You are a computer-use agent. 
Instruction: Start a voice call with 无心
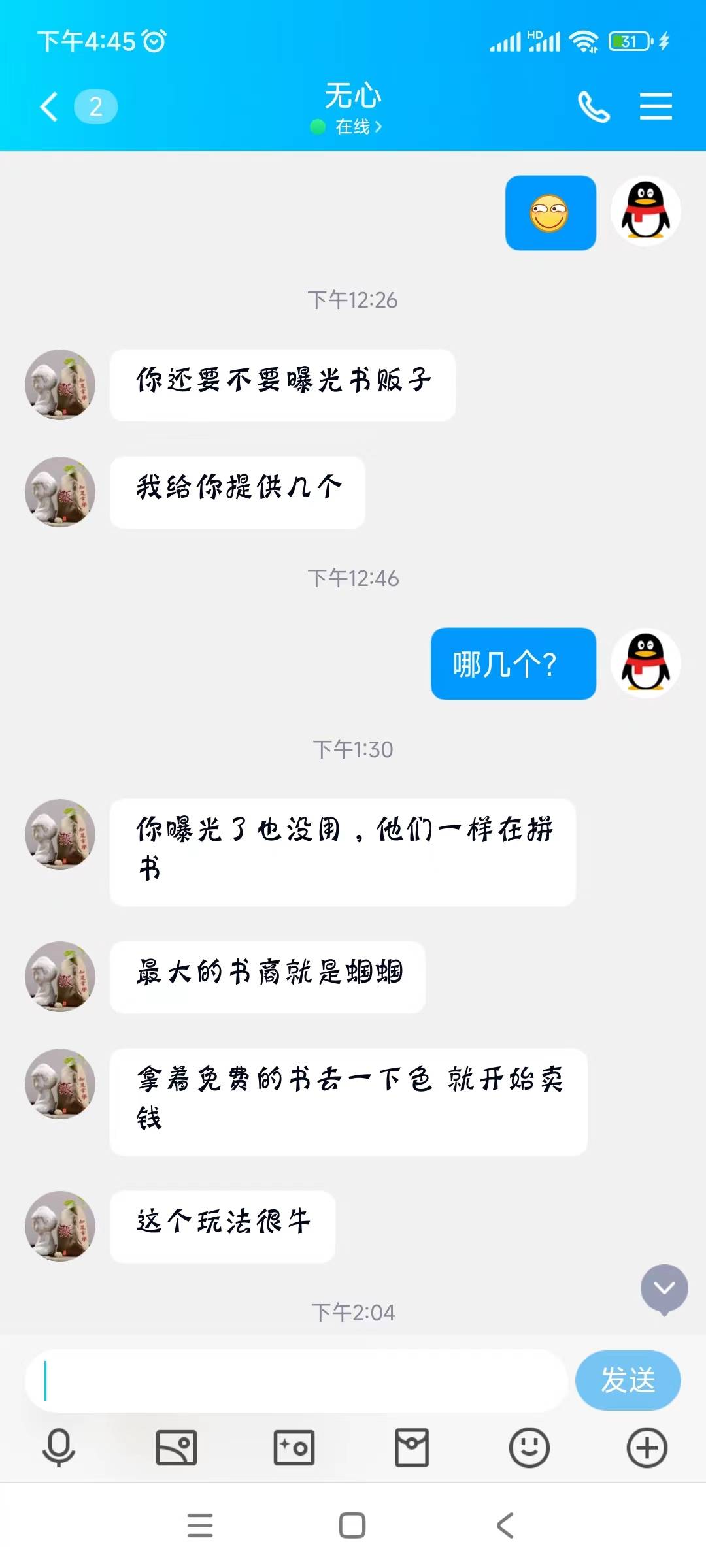click(594, 106)
